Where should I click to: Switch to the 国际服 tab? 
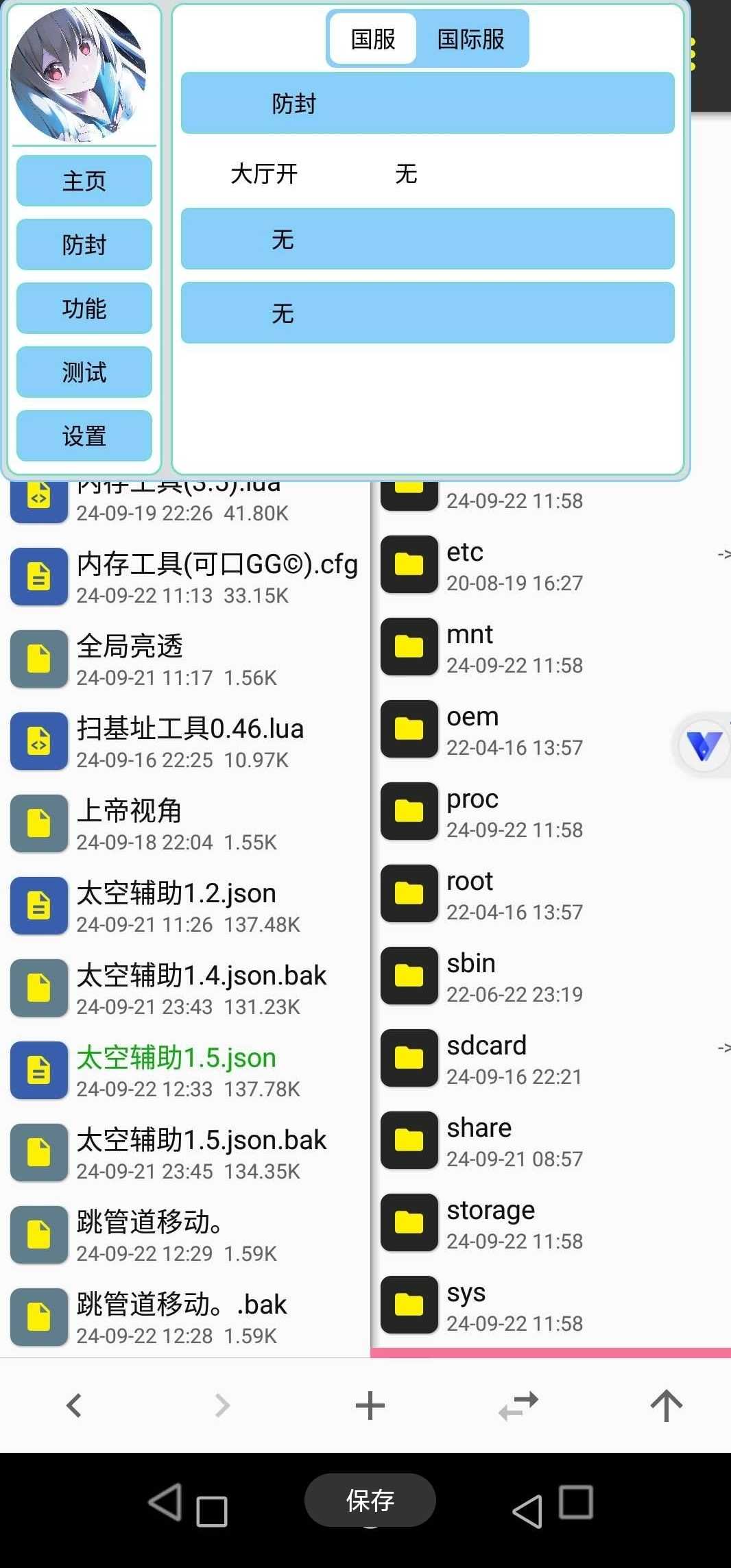pyautogui.click(x=470, y=39)
